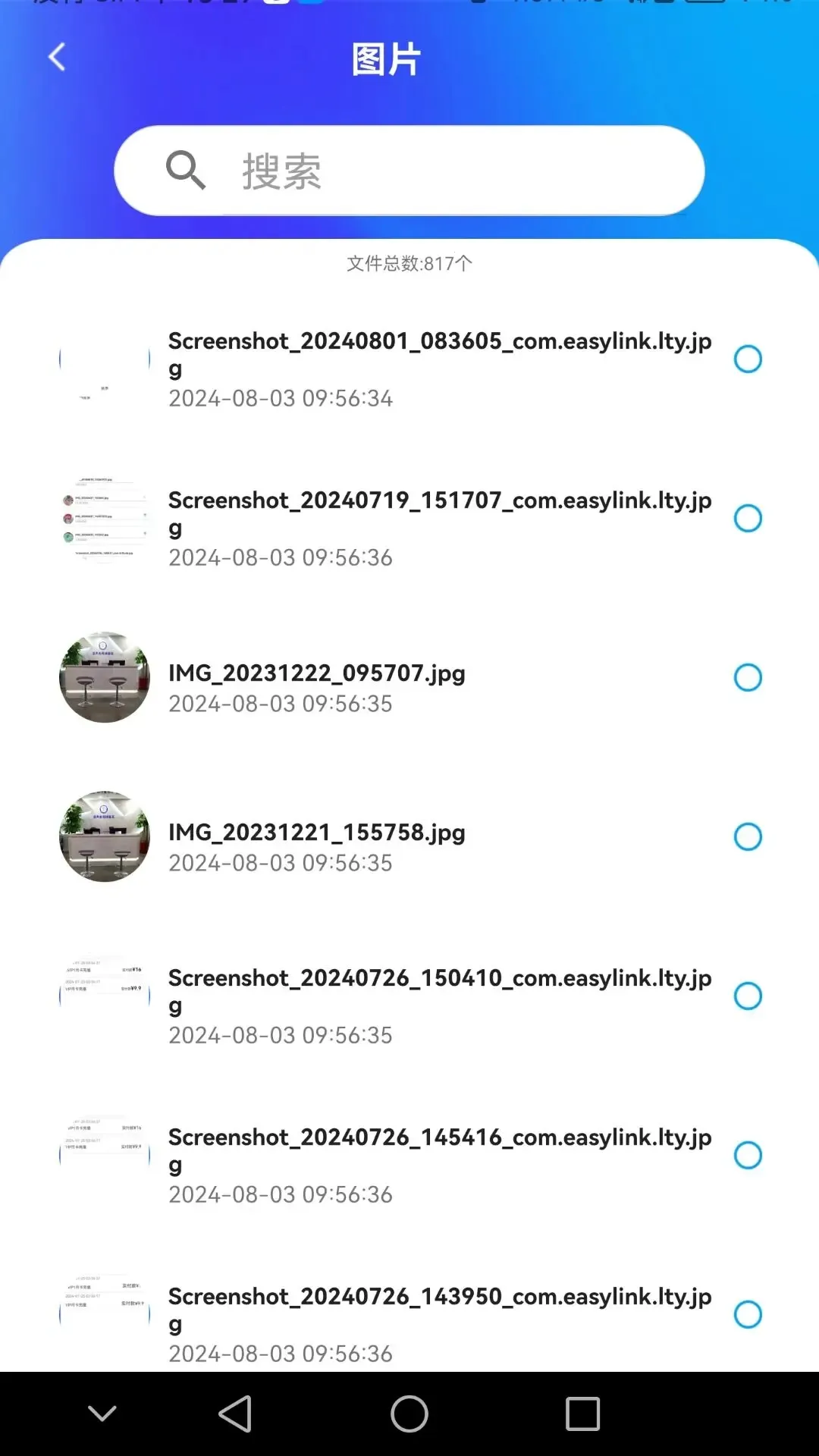Tap the Screenshot_20240719_151707 thumbnail
Viewport: 819px width, 1456px height.
tap(104, 519)
